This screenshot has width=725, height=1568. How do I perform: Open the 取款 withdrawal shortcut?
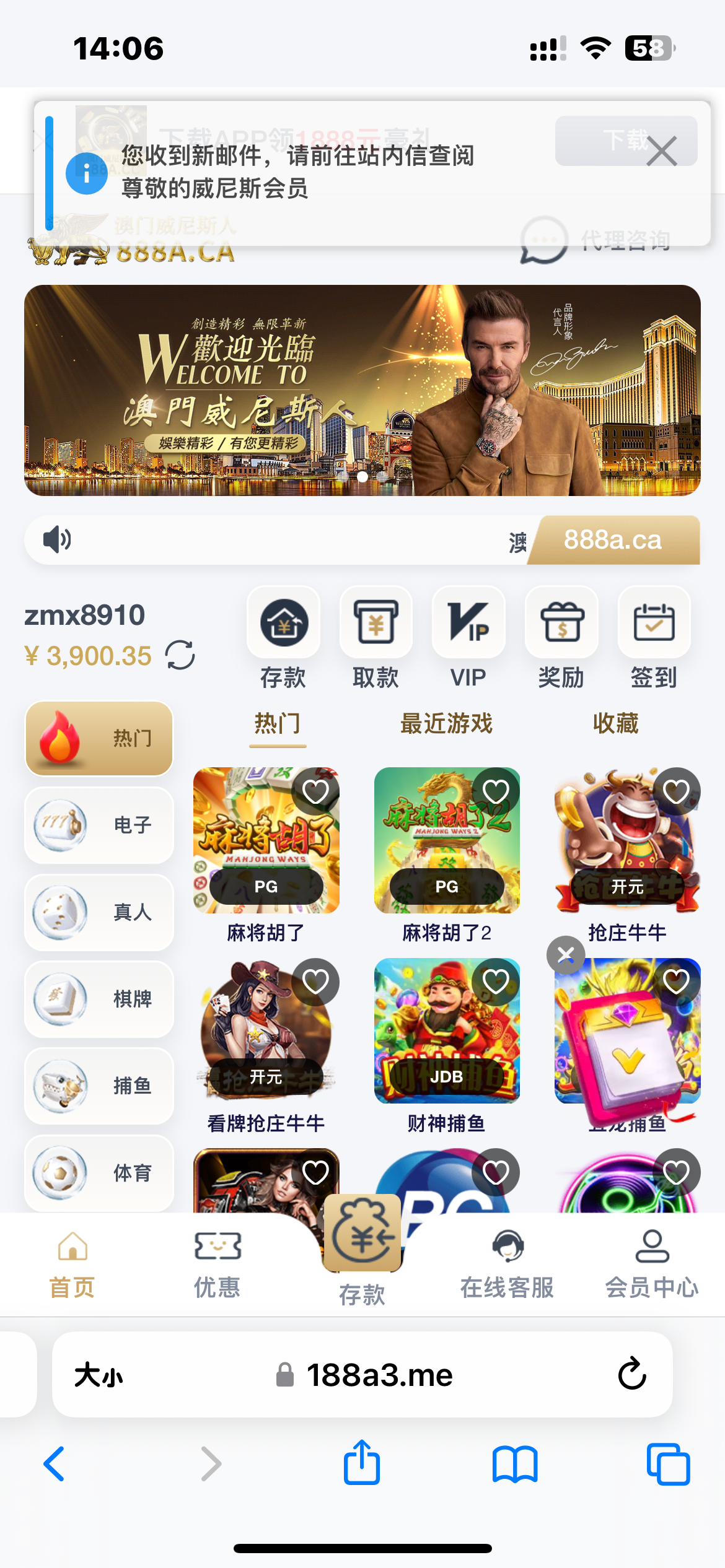tap(376, 624)
